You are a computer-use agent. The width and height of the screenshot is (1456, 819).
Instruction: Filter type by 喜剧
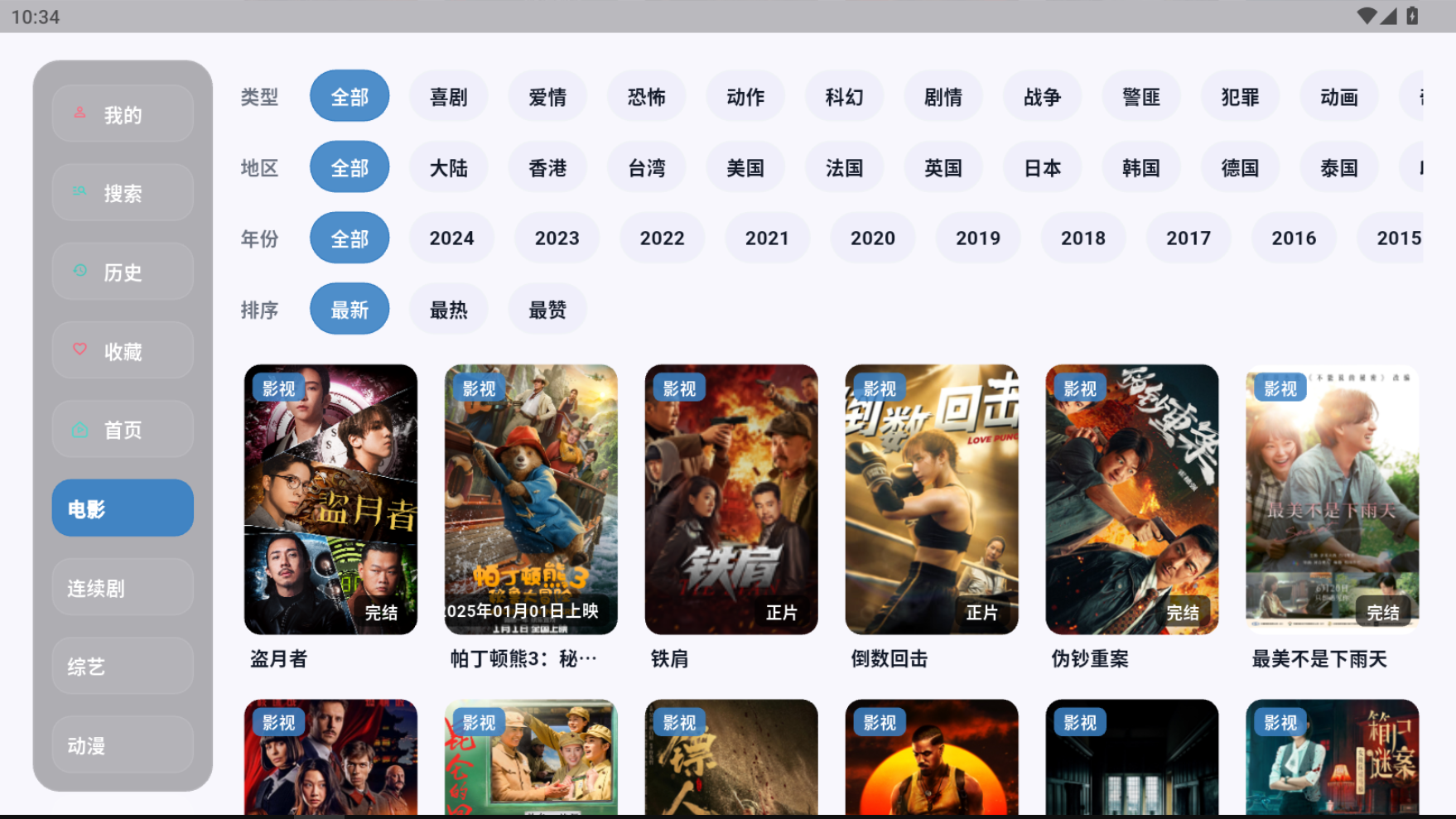coord(449,96)
